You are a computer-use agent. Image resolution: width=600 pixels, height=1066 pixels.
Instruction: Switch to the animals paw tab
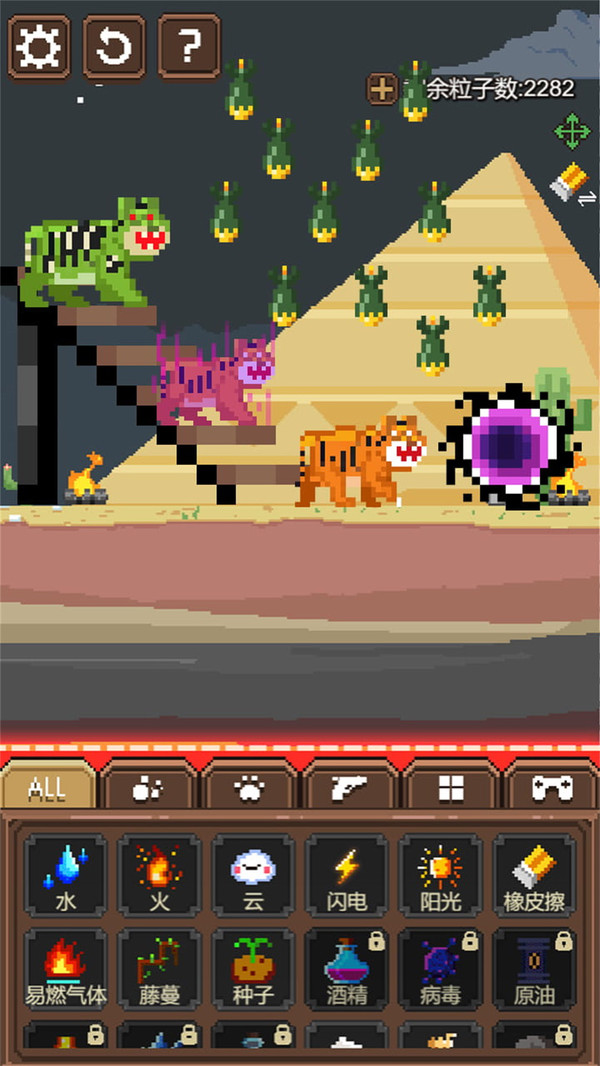pyautogui.click(x=249, y=789)
